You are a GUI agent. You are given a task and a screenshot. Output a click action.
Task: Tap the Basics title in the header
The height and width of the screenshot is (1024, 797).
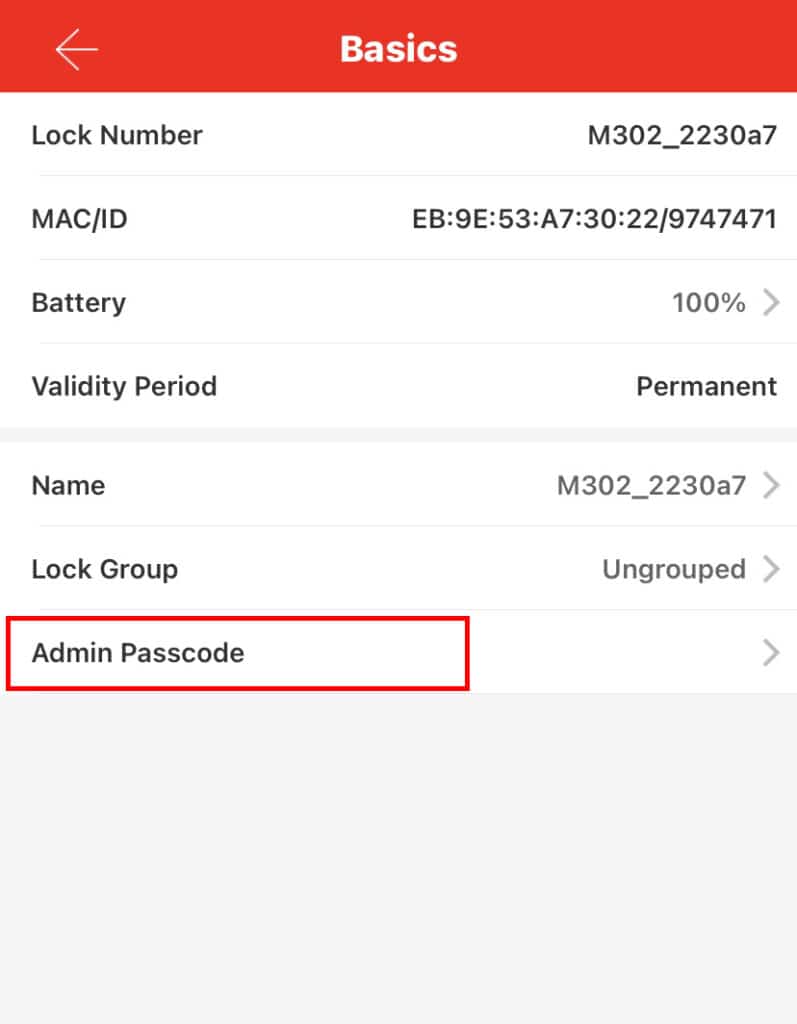coord(398,47)
